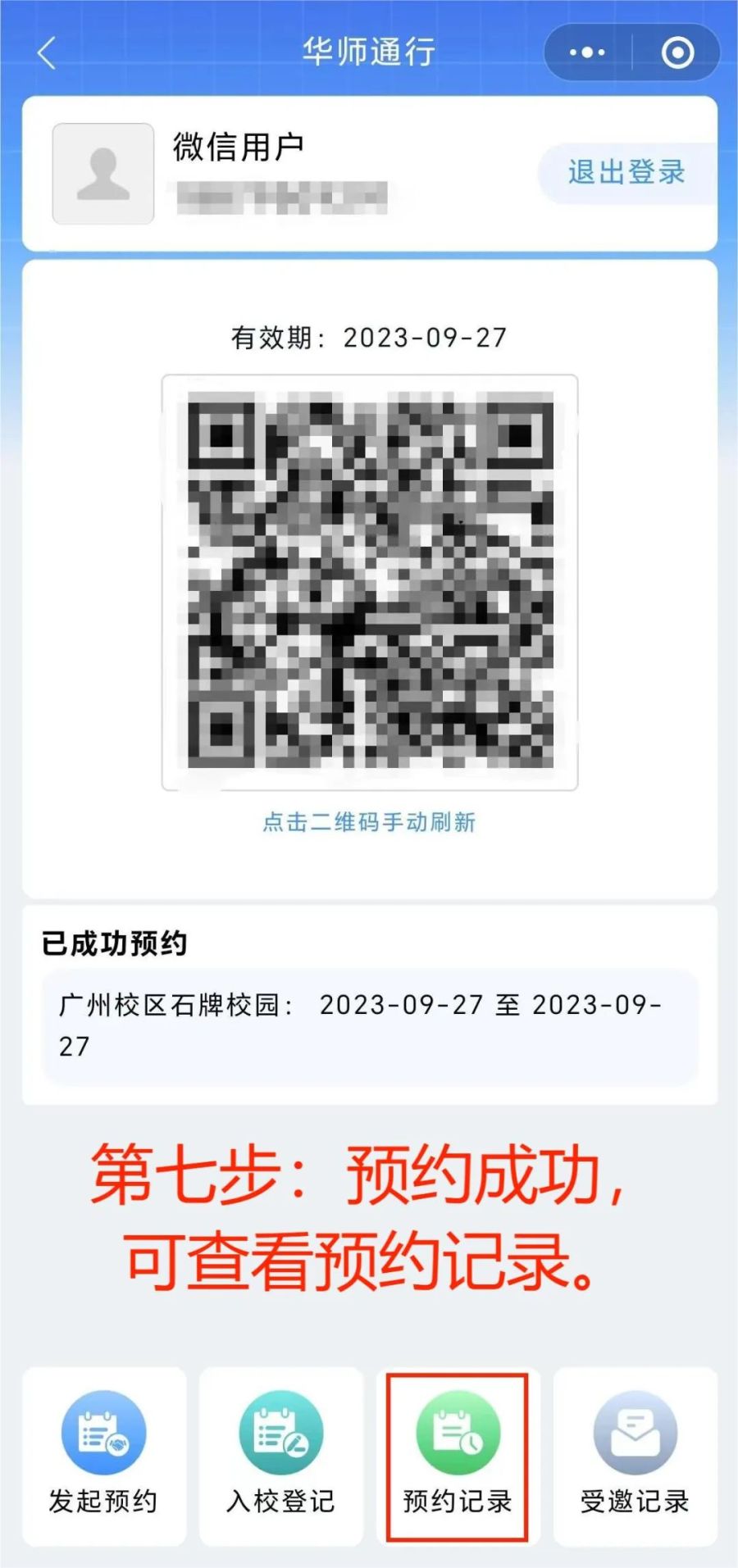Open the 广州校区石牌校园 reservation entry
This screenshot has height=1568, width=738.
click(369, 1025)
